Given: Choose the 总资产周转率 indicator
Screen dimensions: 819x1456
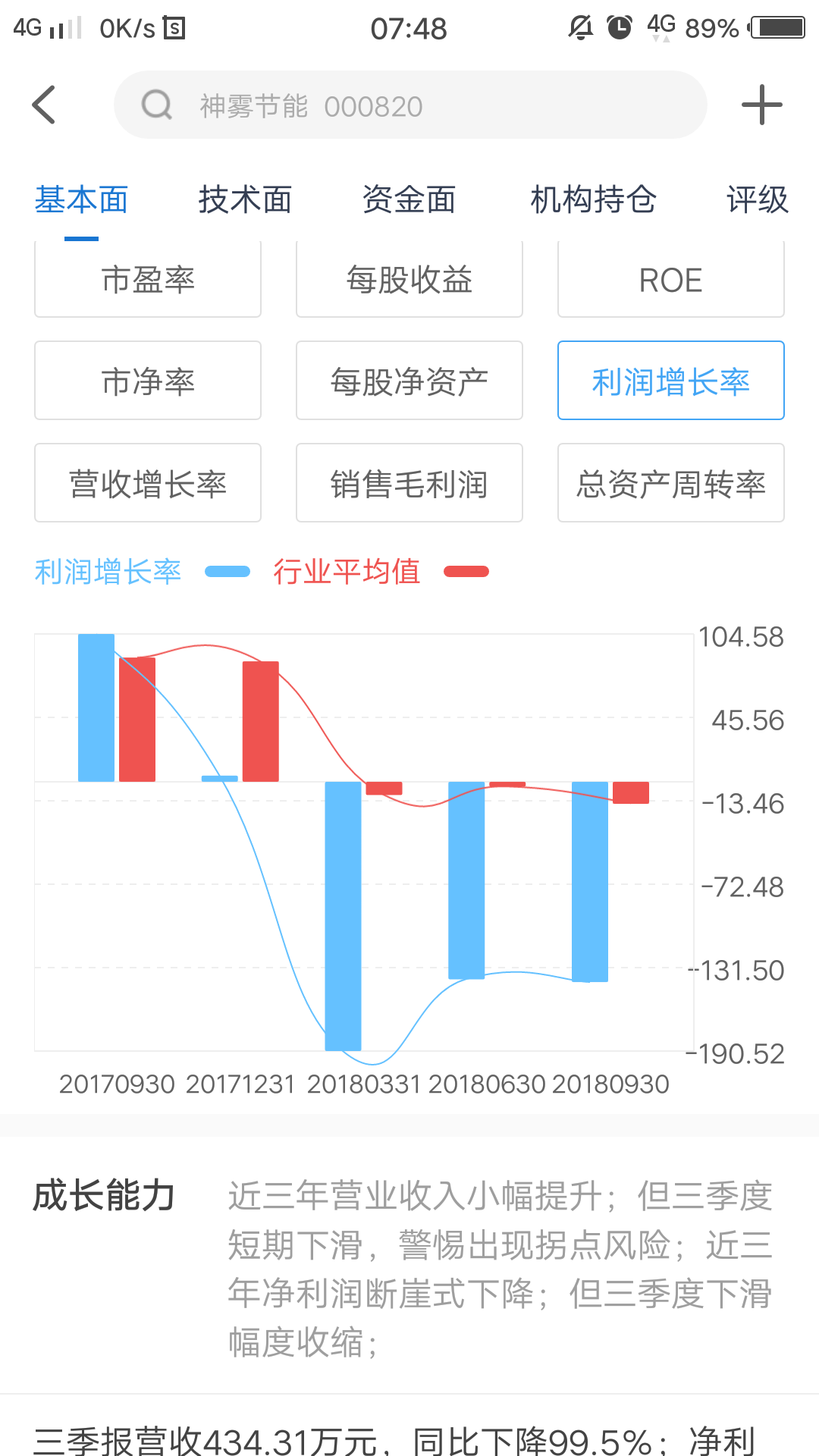Looking at the screenshot, I should (671, 483).
